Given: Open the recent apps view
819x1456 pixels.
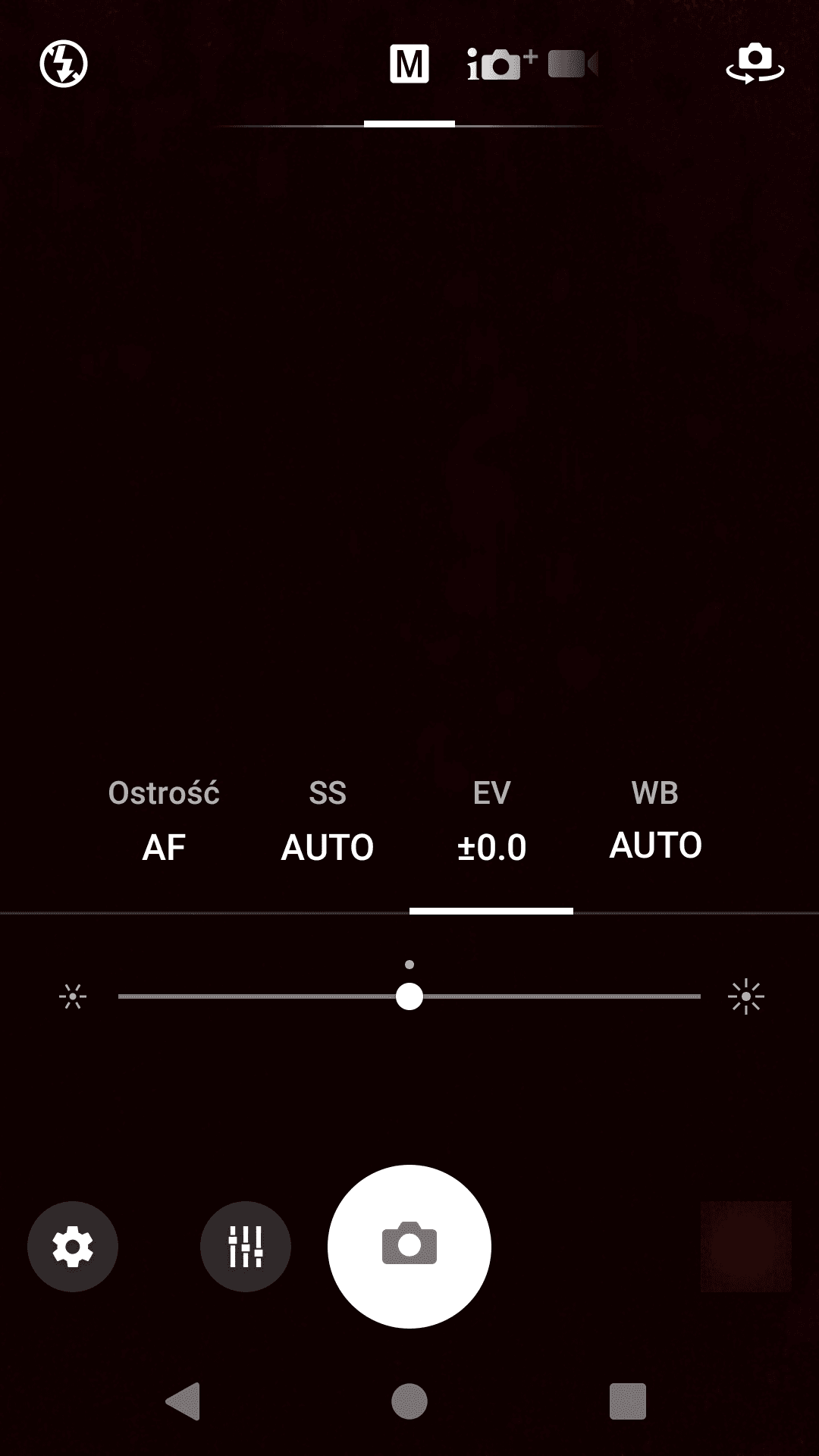Looking at the screenshot, I should coord(628,1401).
